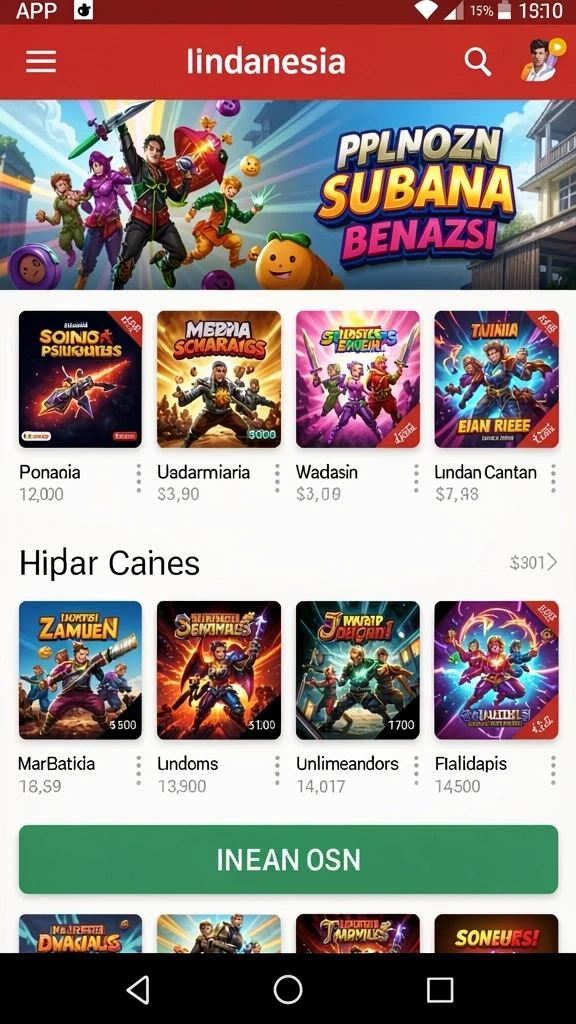Open the Ponaoia game tile

click(80, 379)
